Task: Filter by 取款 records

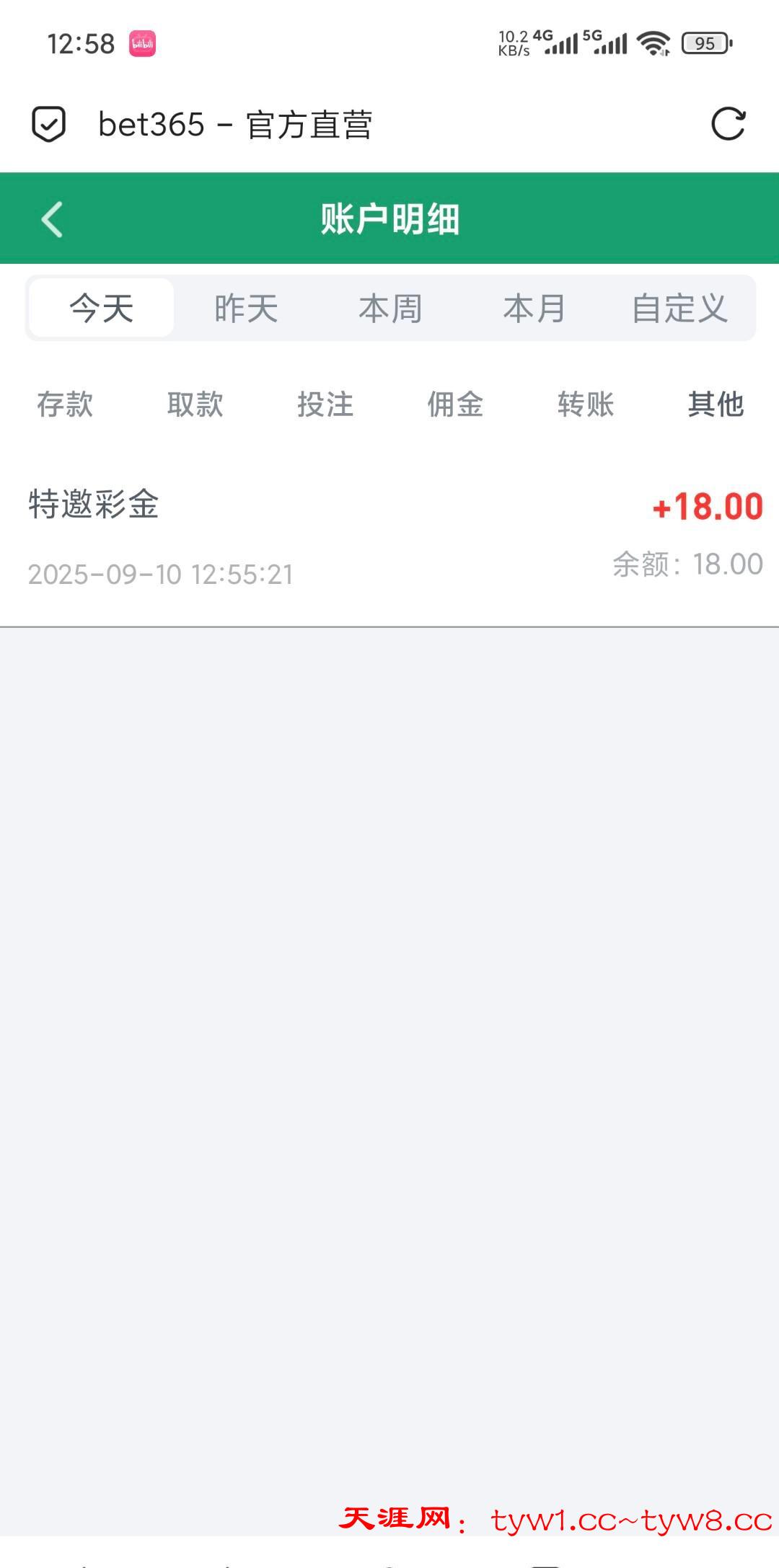Action: [195, 404]
